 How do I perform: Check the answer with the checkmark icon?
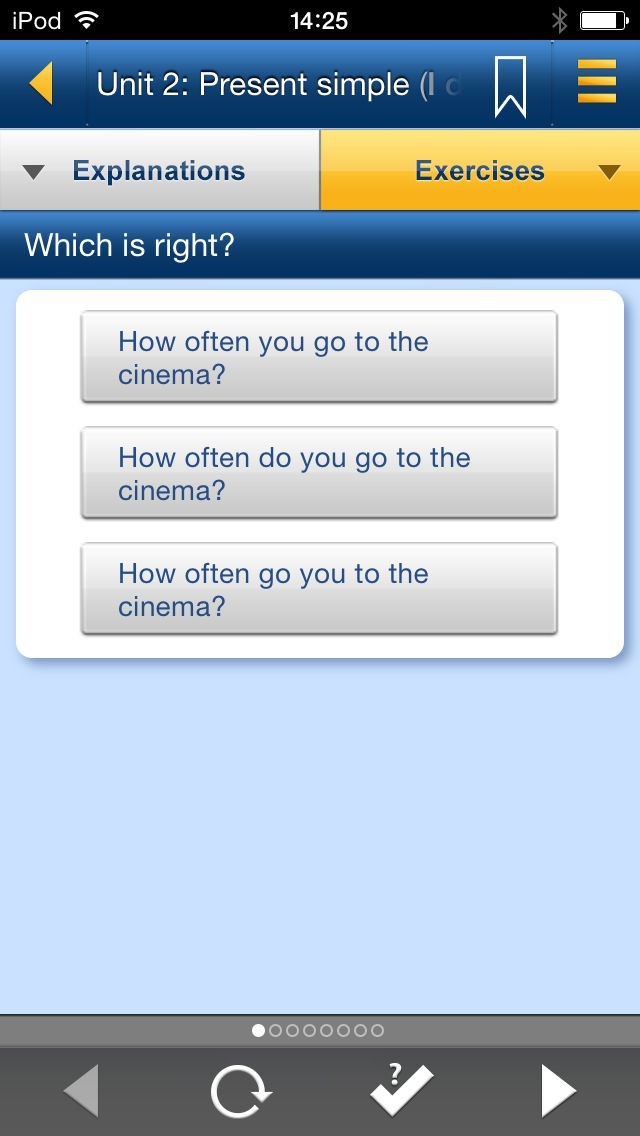click(401, 1090)
